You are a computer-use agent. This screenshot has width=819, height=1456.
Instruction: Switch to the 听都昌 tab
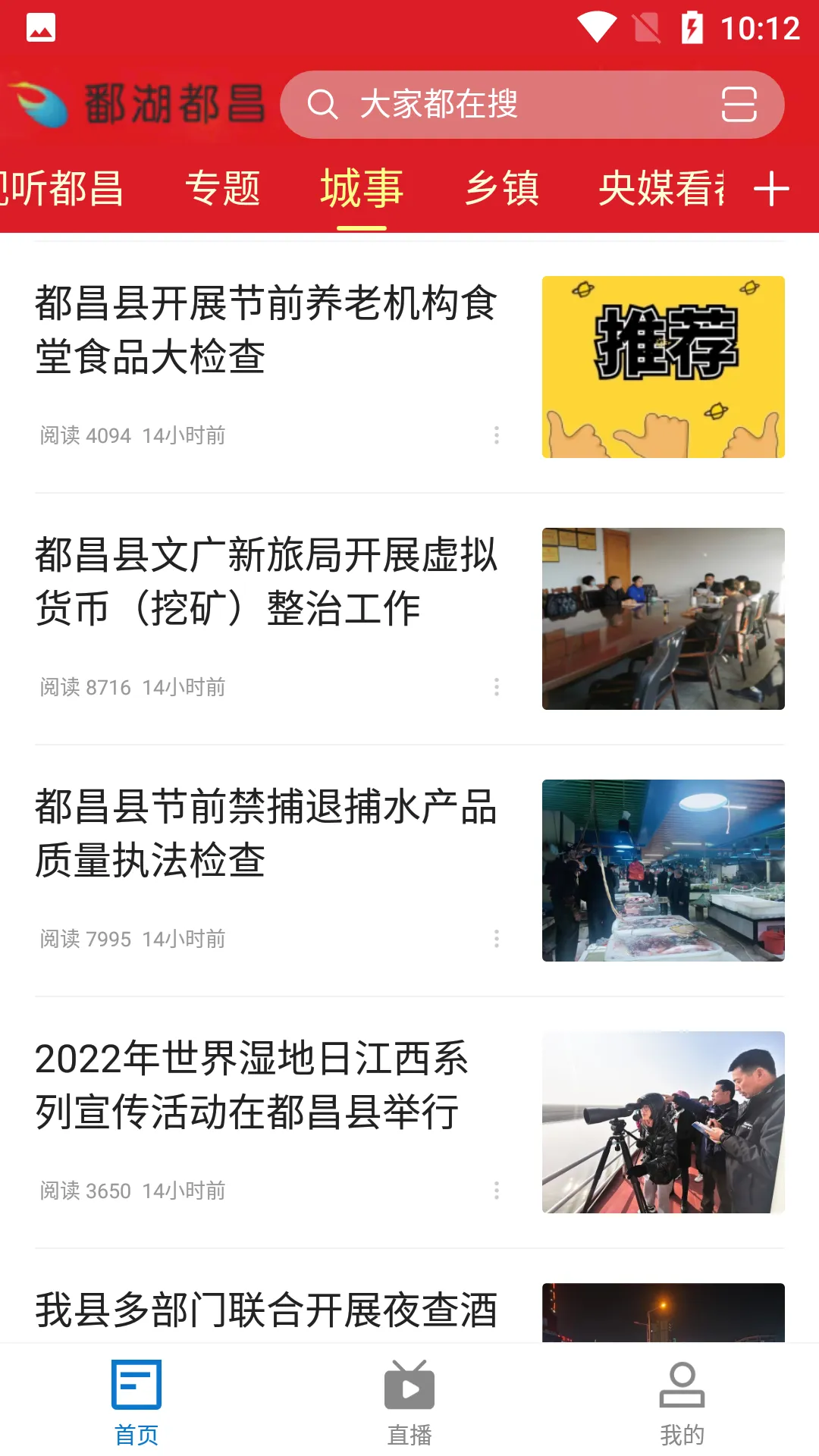(x=62, y=188)
